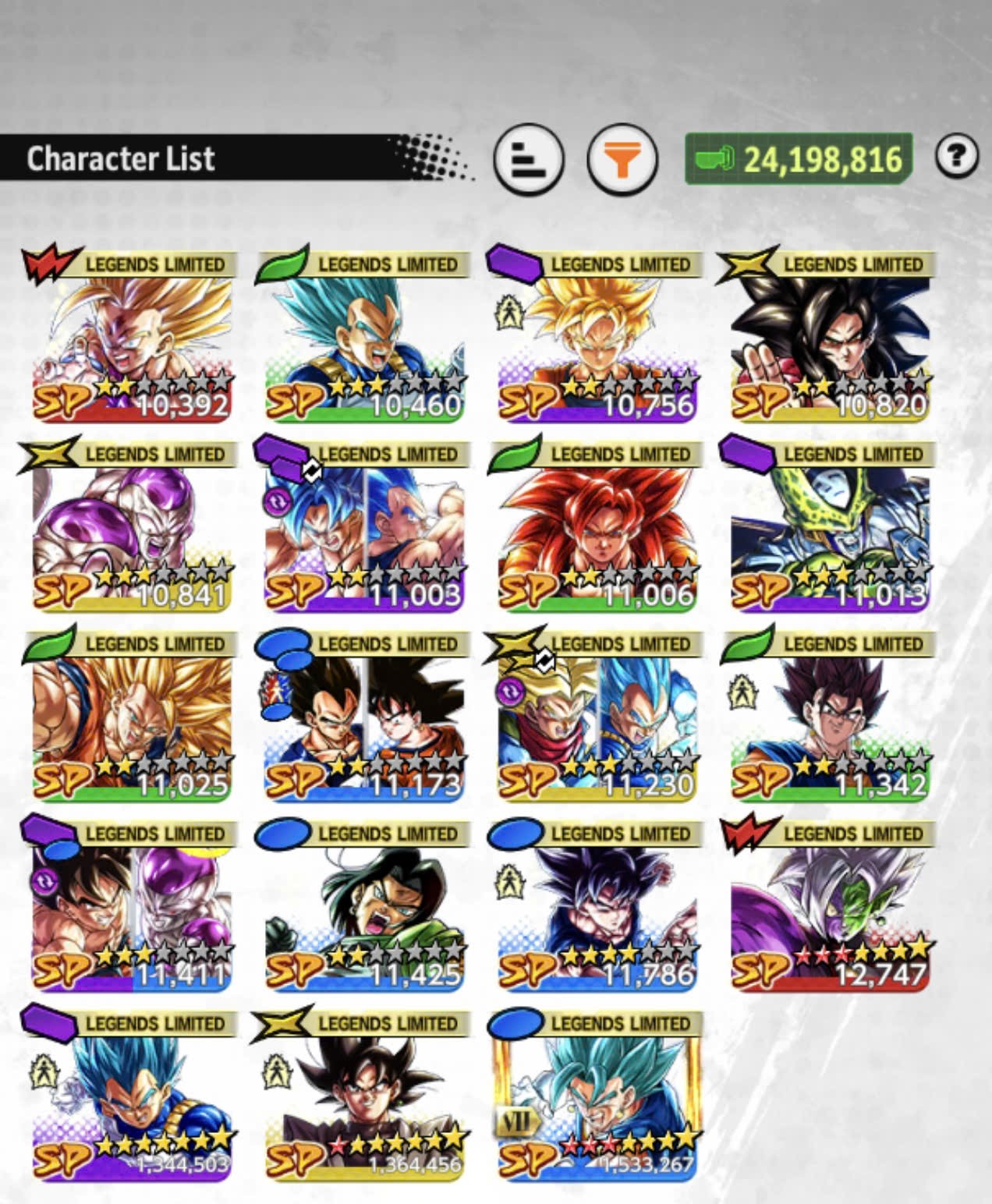
Task: Select the character card showing 10,460
Action: tap(364, 335)
